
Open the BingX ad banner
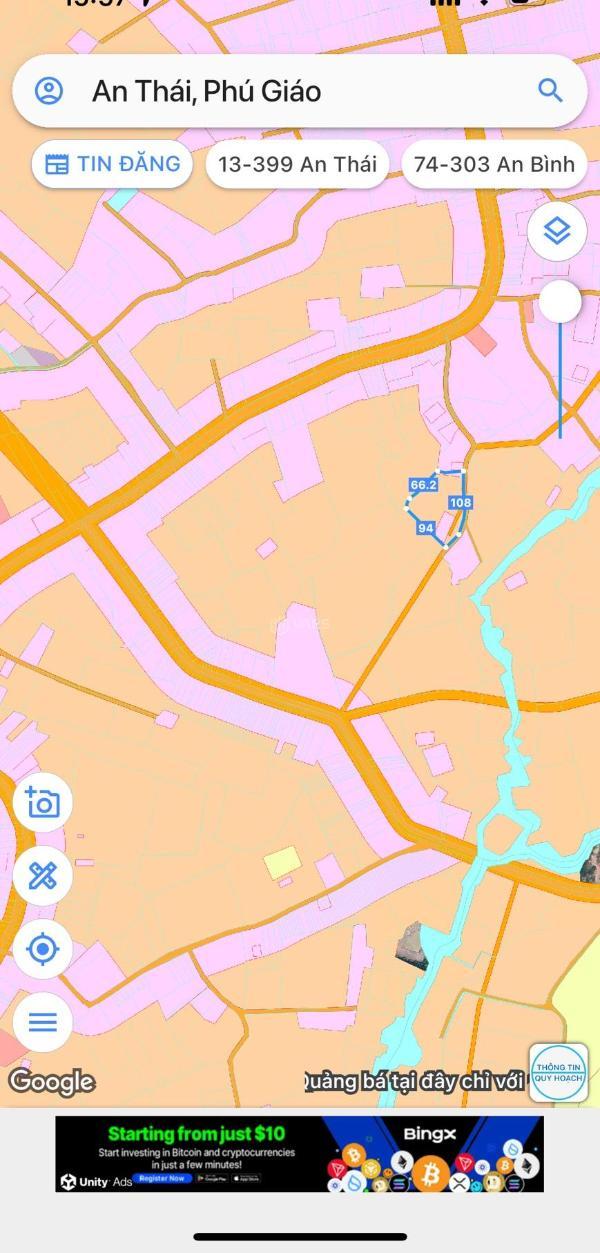299,1154
